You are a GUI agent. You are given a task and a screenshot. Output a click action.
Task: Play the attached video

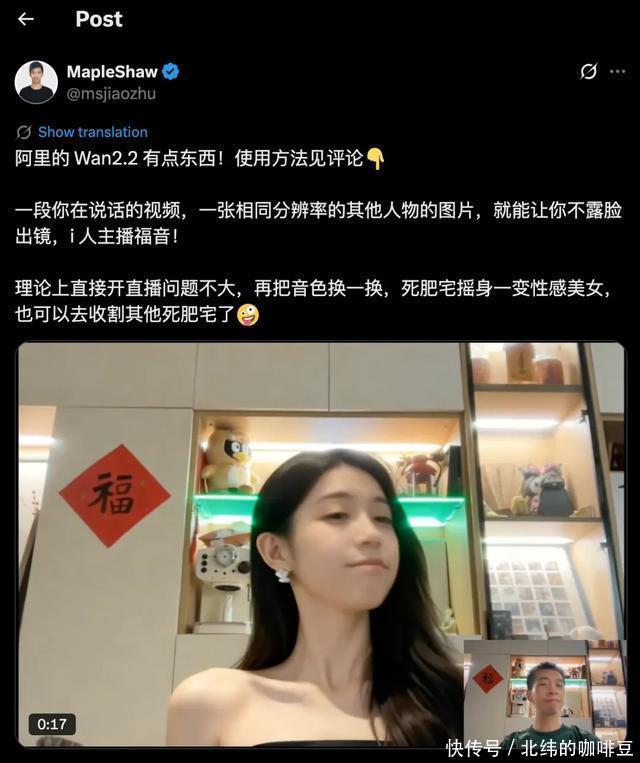[320, 545]
